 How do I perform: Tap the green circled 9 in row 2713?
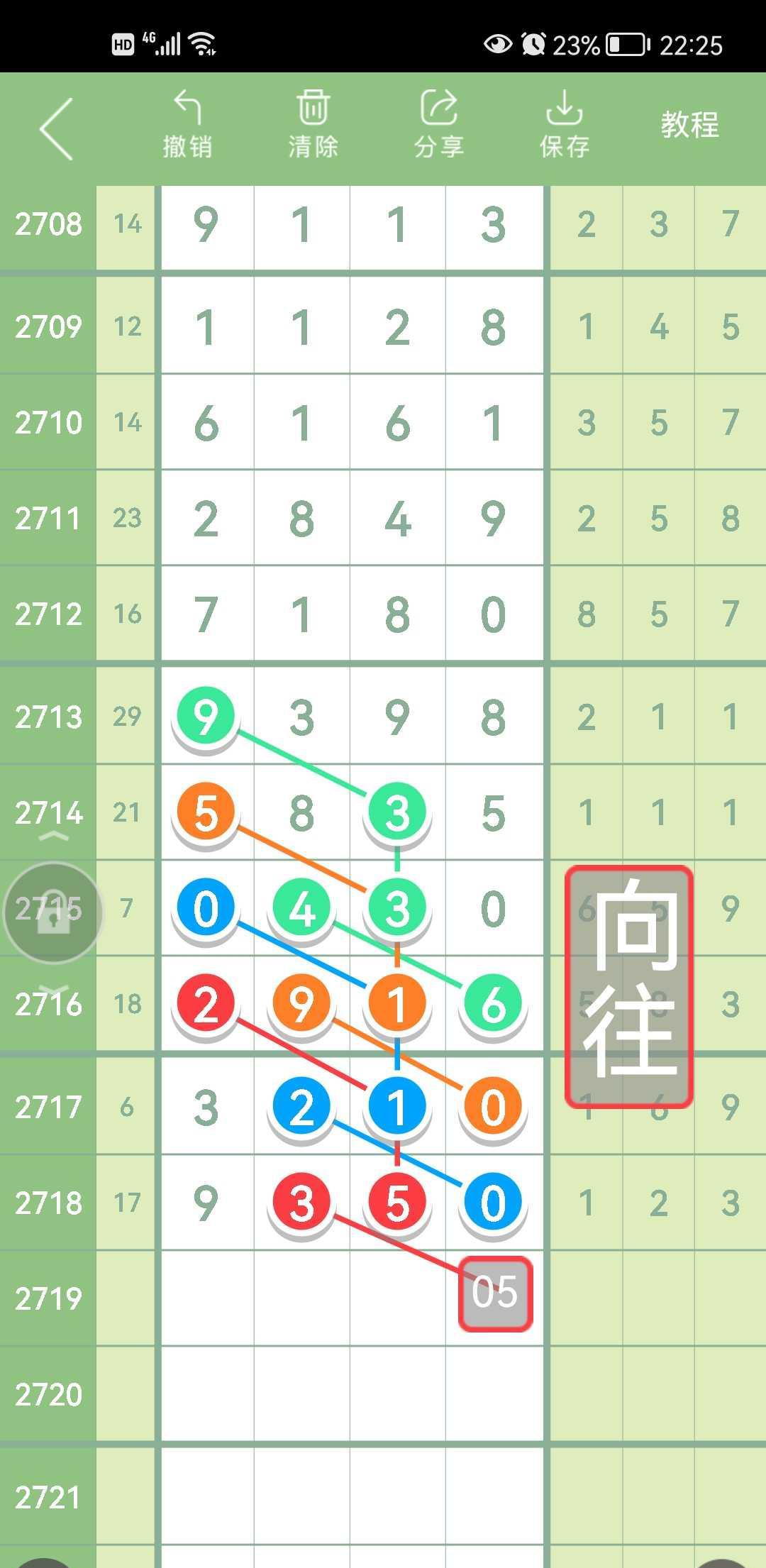[x=206, y=716]
